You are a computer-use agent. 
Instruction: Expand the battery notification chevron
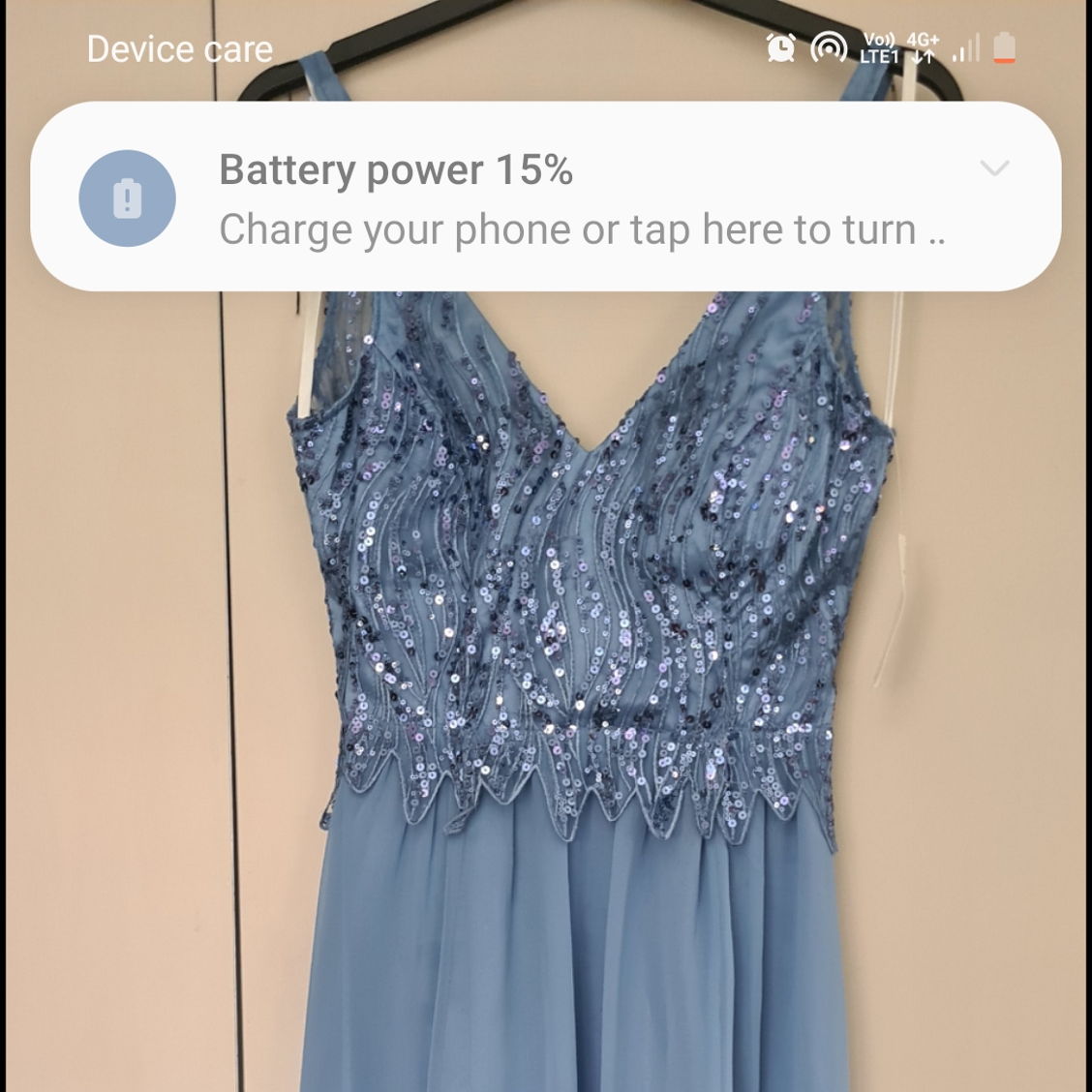[x=994, y=168]
